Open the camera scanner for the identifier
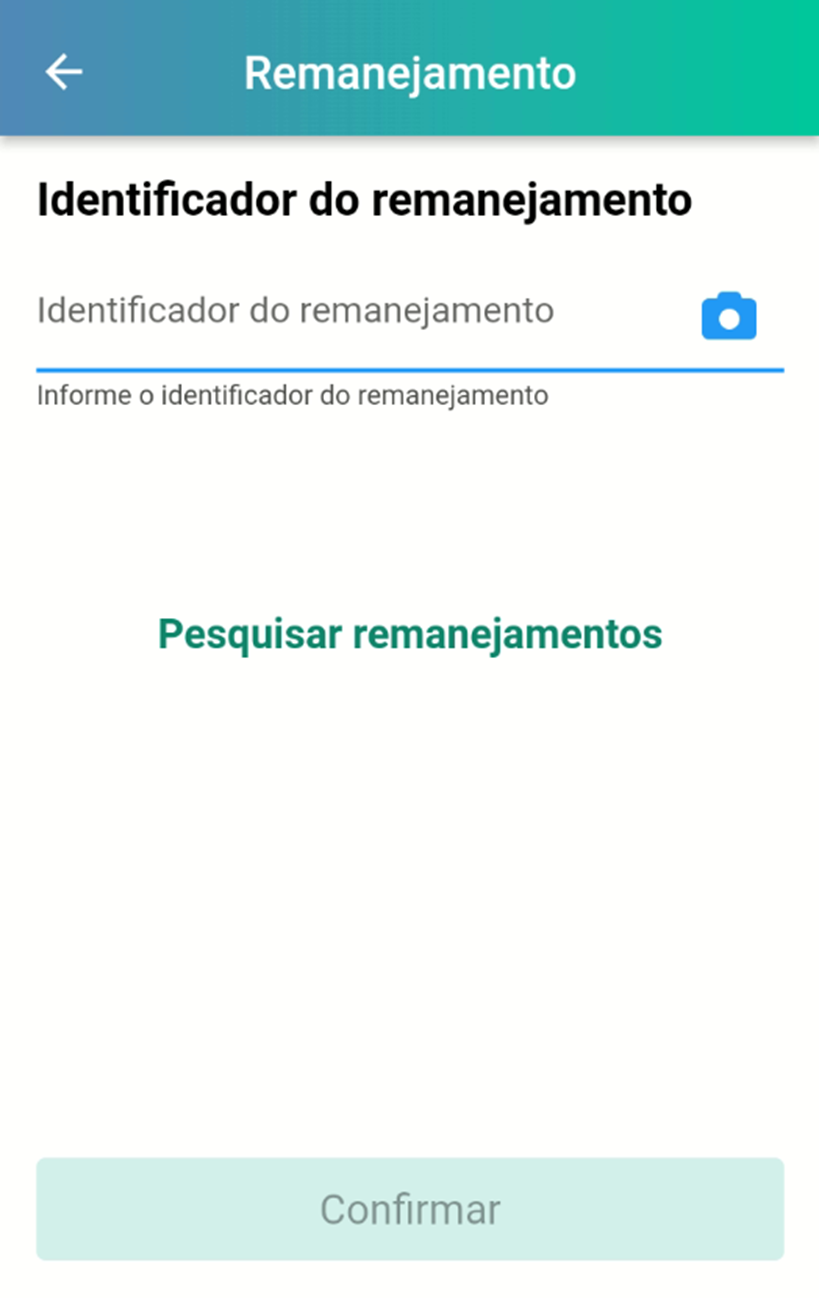 728,317
